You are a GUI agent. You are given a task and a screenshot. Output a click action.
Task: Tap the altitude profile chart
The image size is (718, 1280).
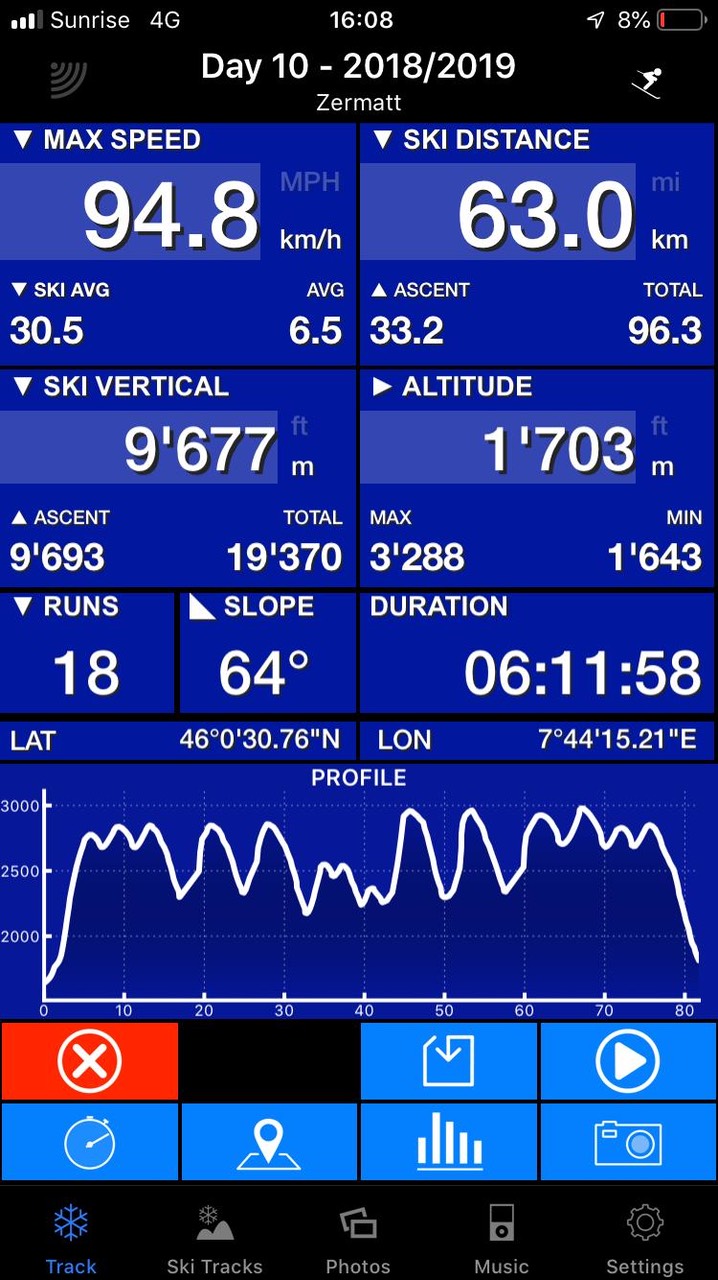click(359, 890)
